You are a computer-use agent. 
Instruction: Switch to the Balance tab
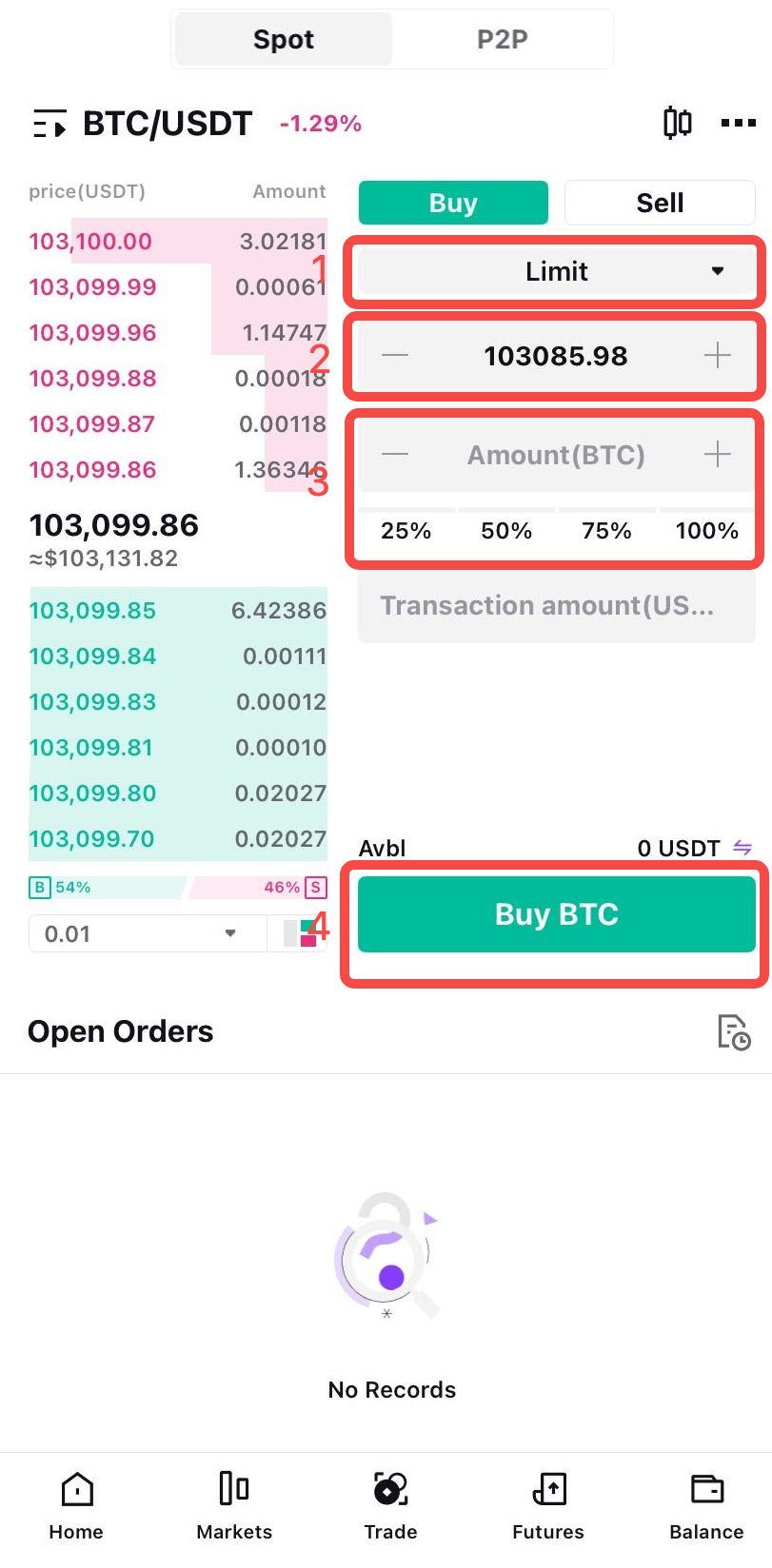pyautogui.click(x=706, y=1506)
